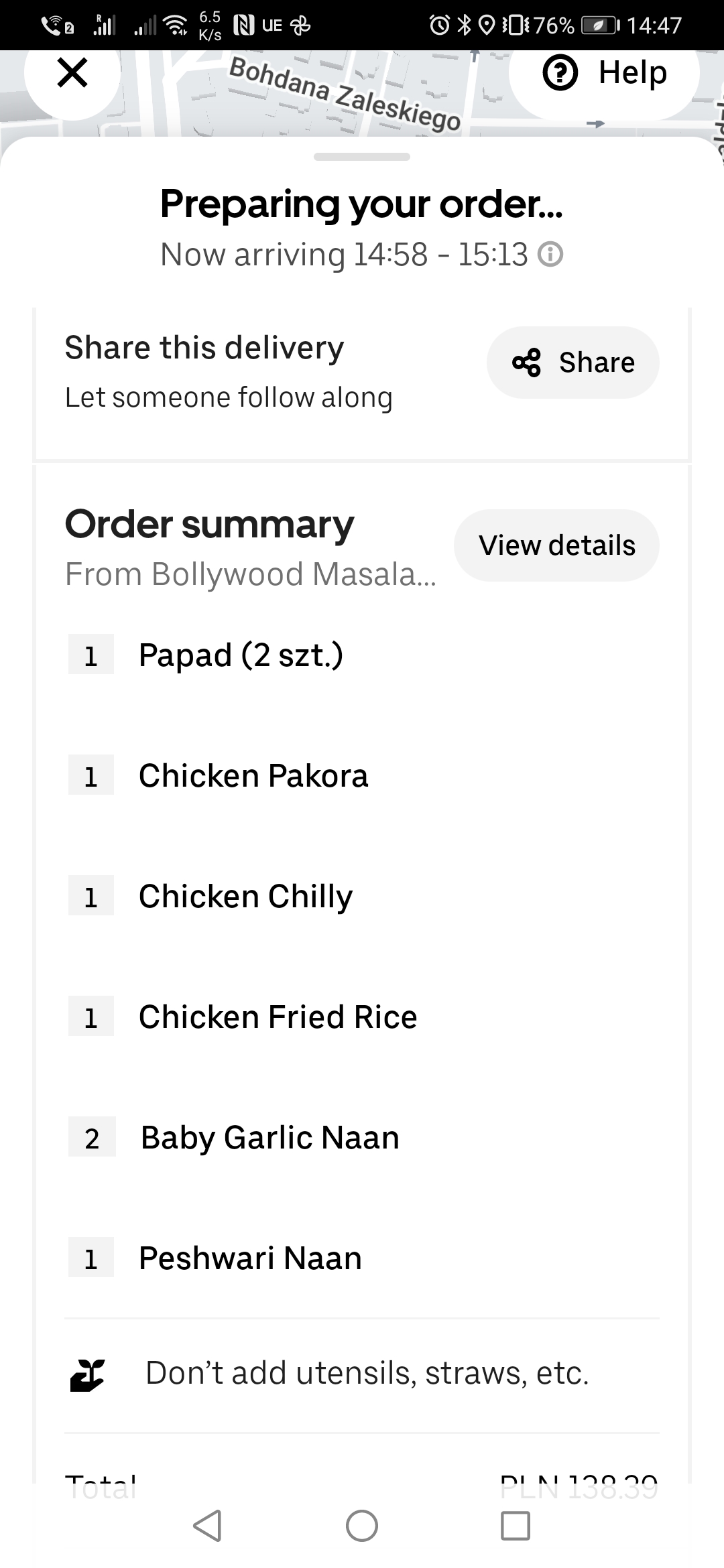Tap the info icon next to arrival time

point(551,255)
